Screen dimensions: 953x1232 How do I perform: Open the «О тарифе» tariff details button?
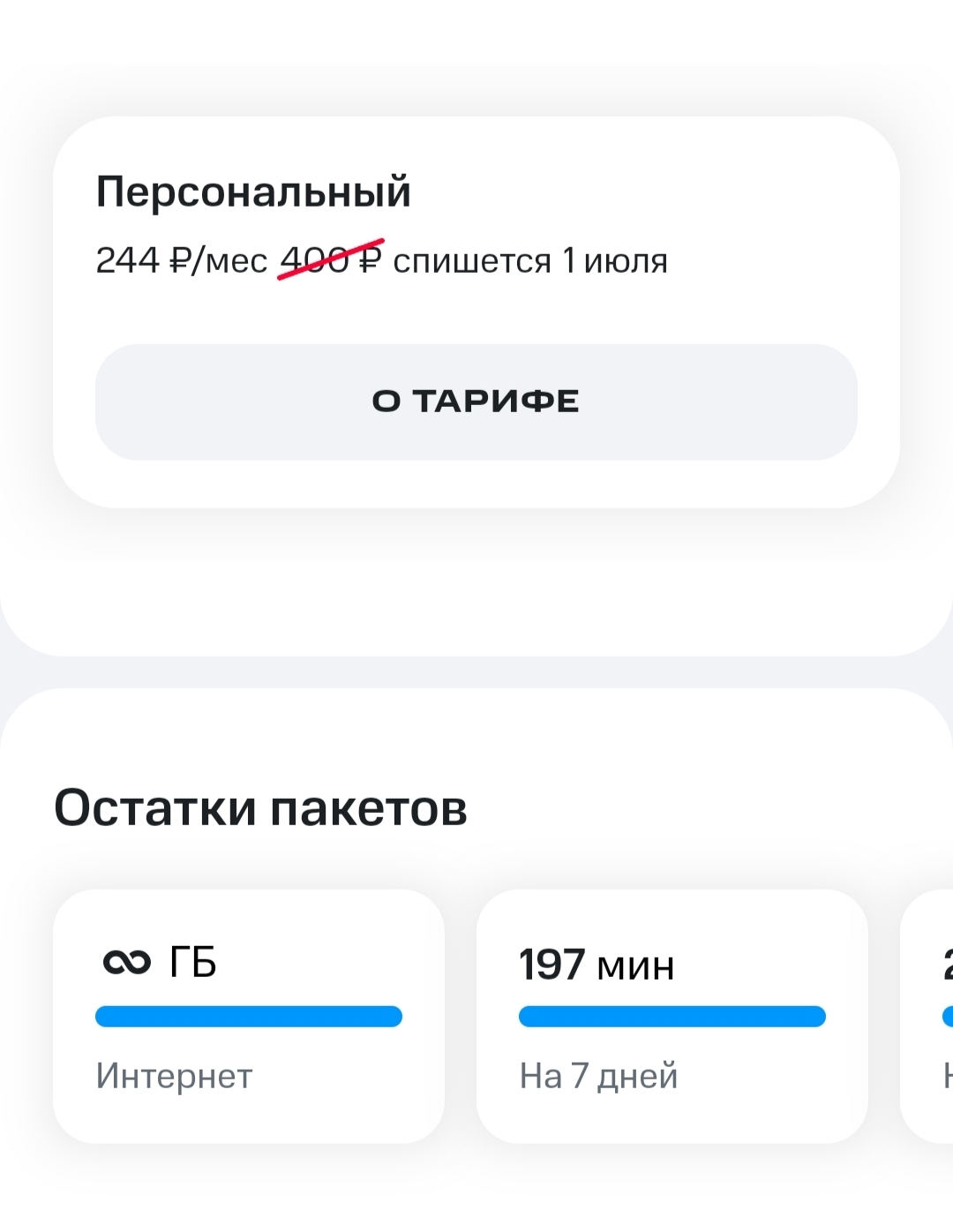pos(476,402)
